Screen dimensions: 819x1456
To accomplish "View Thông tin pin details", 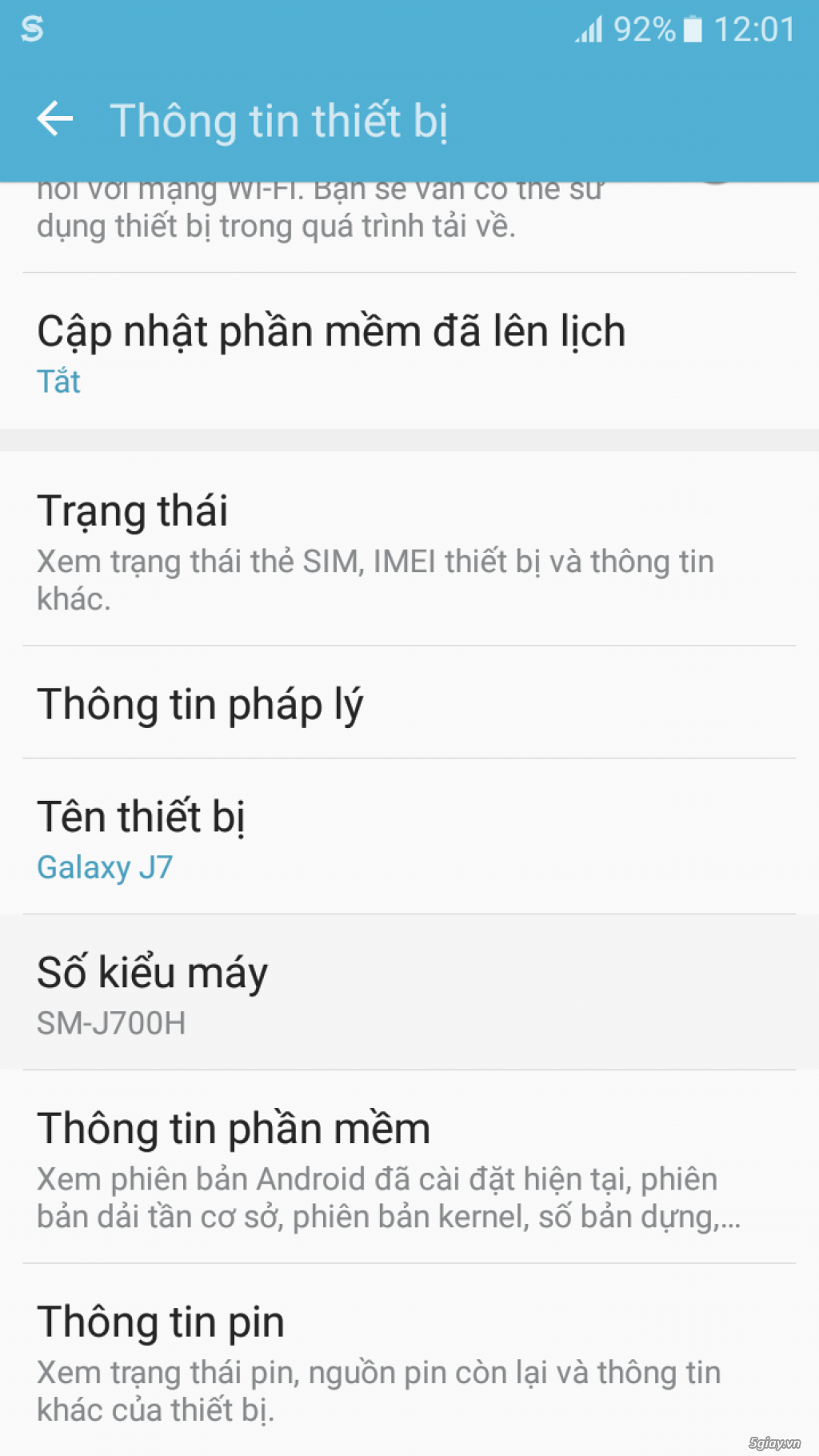I will (408, 1360).
